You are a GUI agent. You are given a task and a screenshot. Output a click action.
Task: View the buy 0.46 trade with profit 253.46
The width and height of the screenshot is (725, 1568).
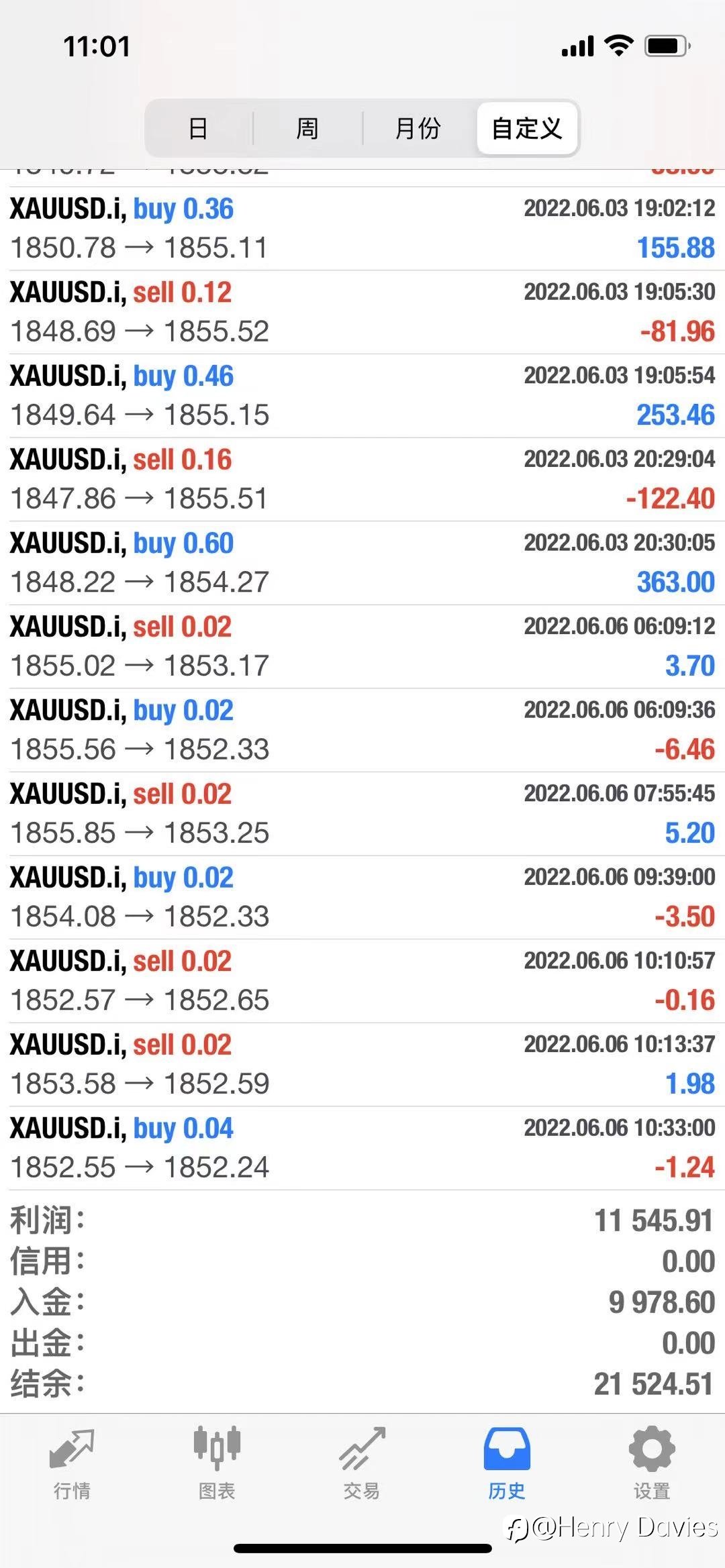(x=362, y=396)
